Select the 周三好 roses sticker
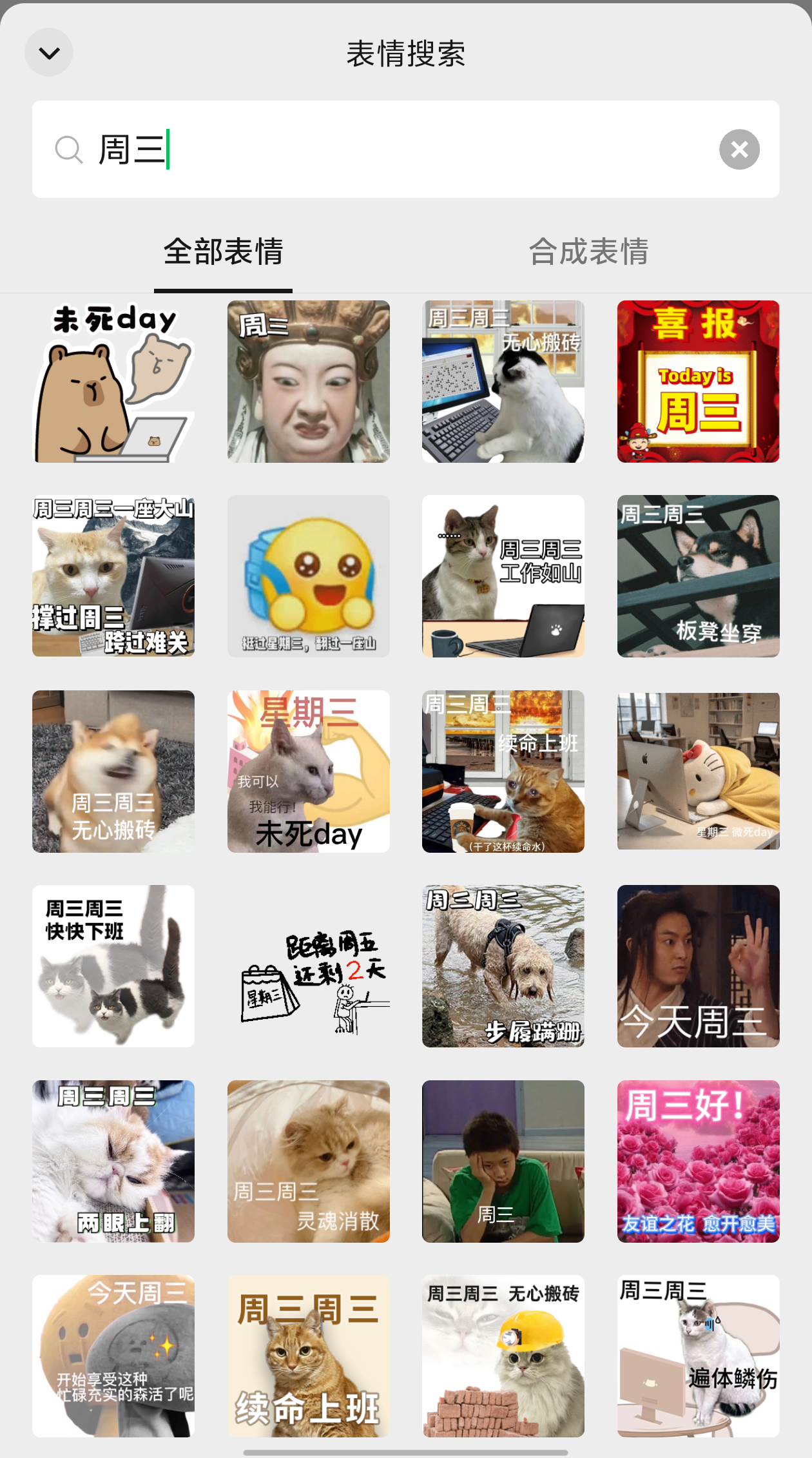The height and width of the screenshot is (1458, 812). tap(698, 1162)
